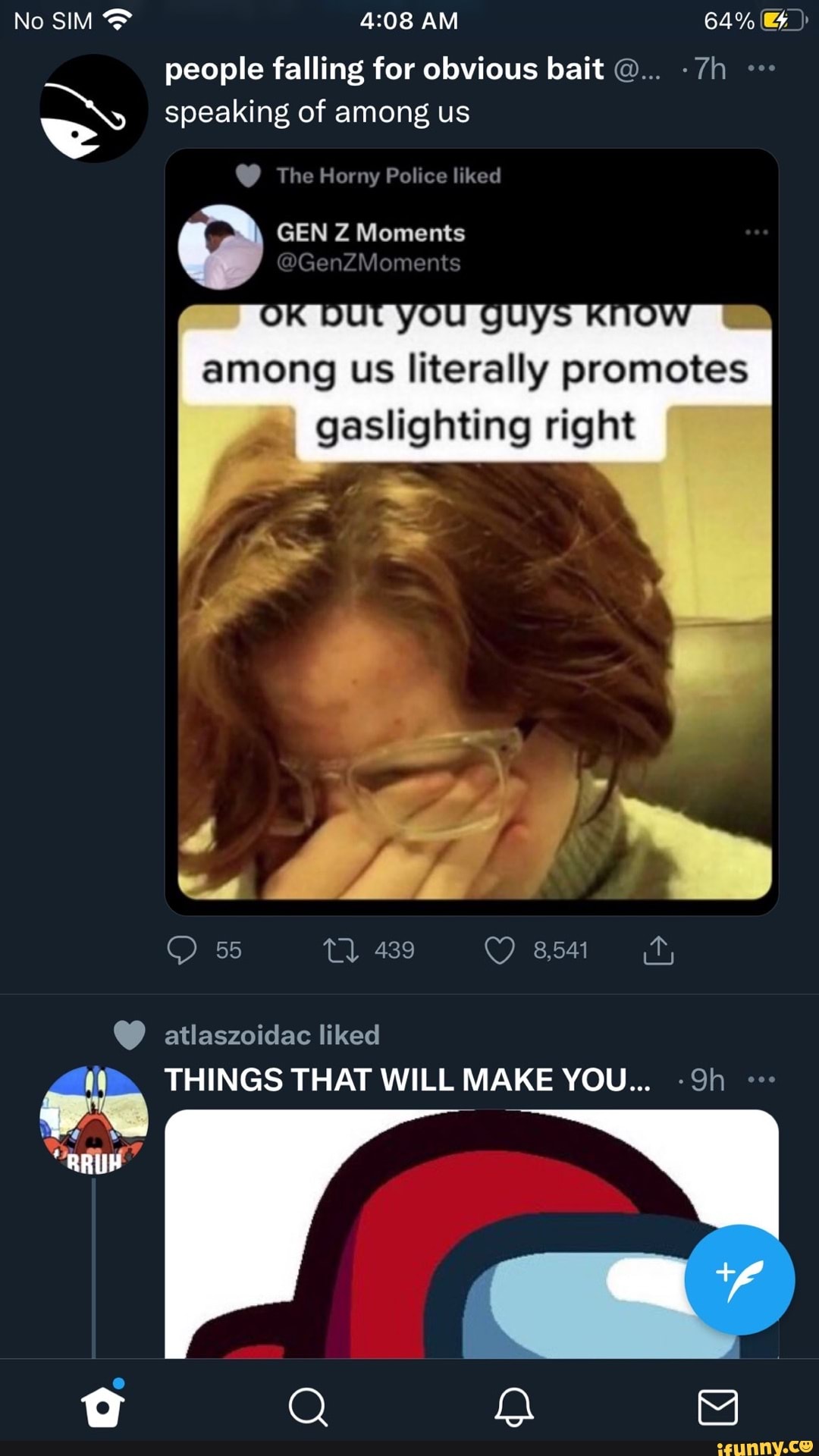Reply to the gaslighting tweet

point(182,950)
